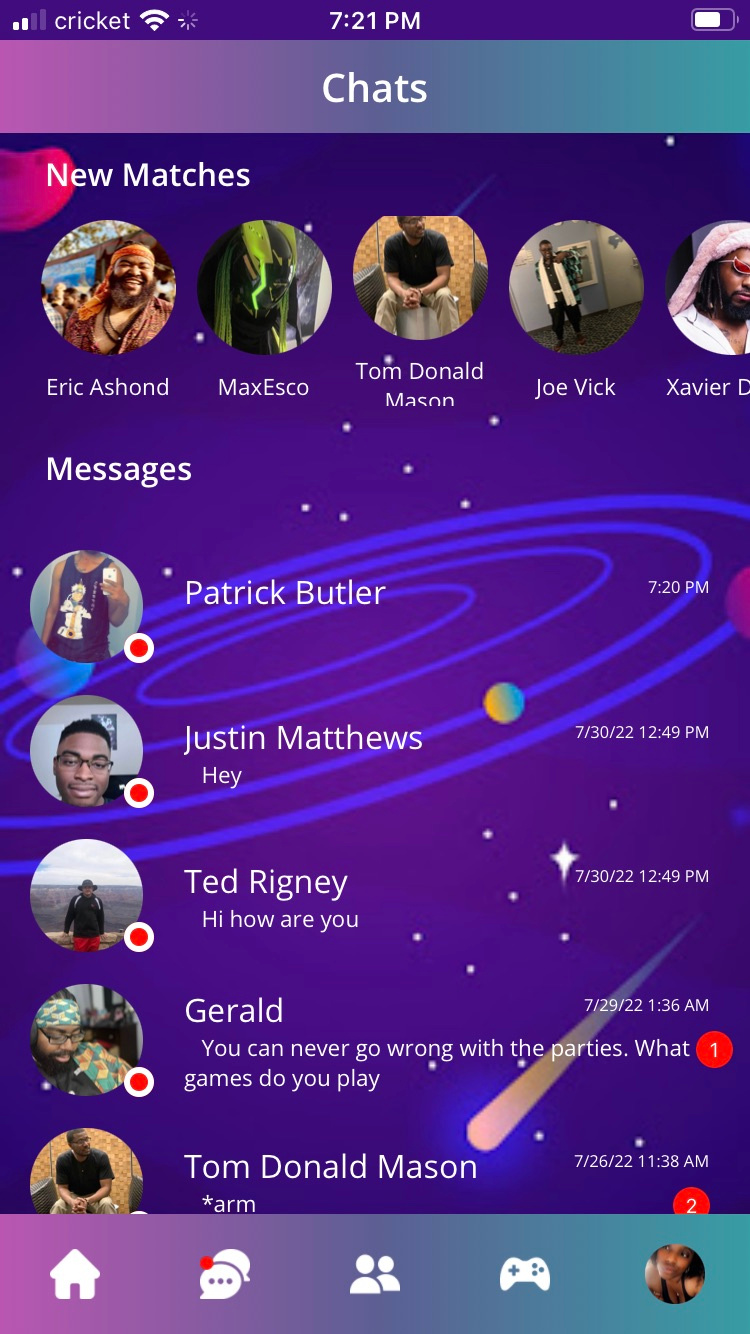Open new match Joe Vick
The image size is (750, 1334).
[x=576, y=288]
